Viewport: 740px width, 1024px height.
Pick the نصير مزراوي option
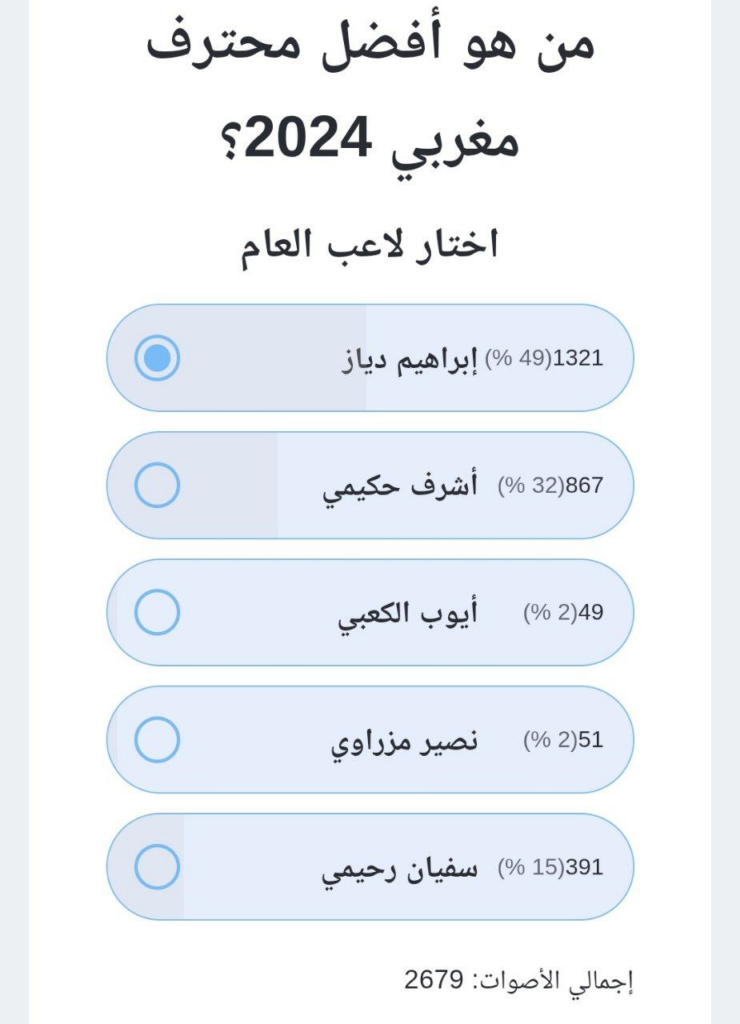pyautogui.click(x=157, y=740)
